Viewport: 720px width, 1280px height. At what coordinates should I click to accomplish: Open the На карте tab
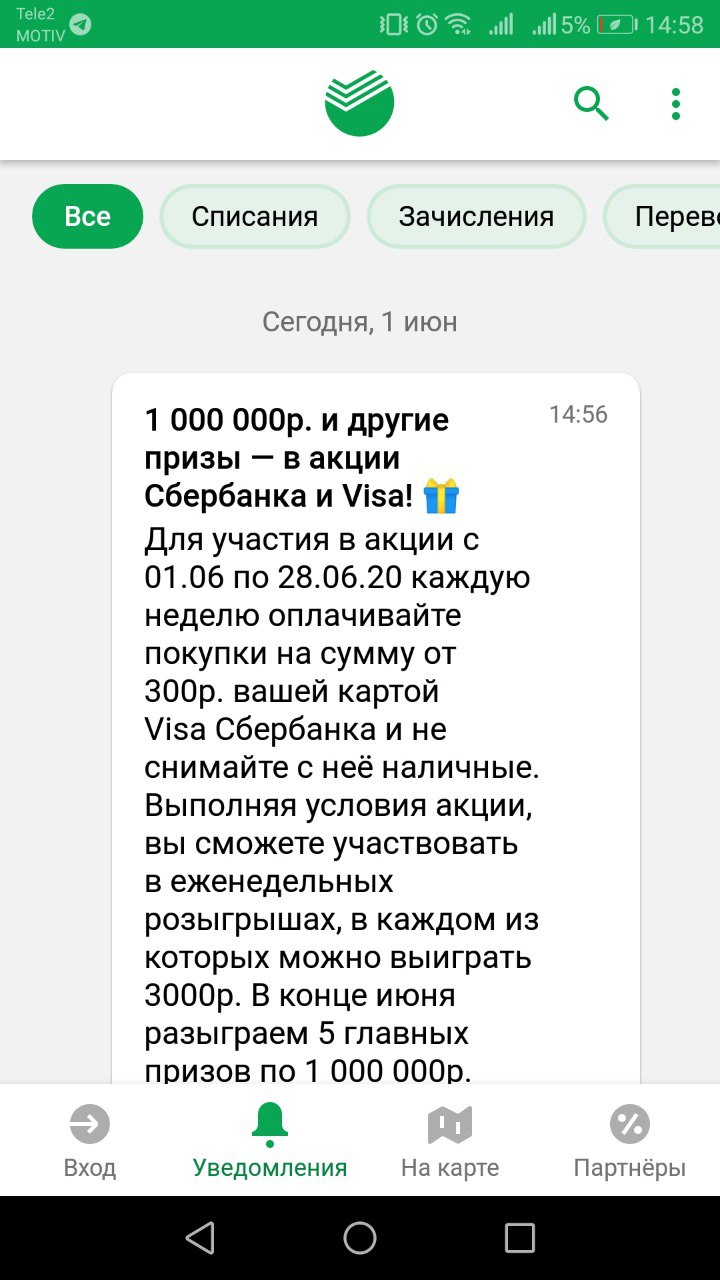point(450,1140)
